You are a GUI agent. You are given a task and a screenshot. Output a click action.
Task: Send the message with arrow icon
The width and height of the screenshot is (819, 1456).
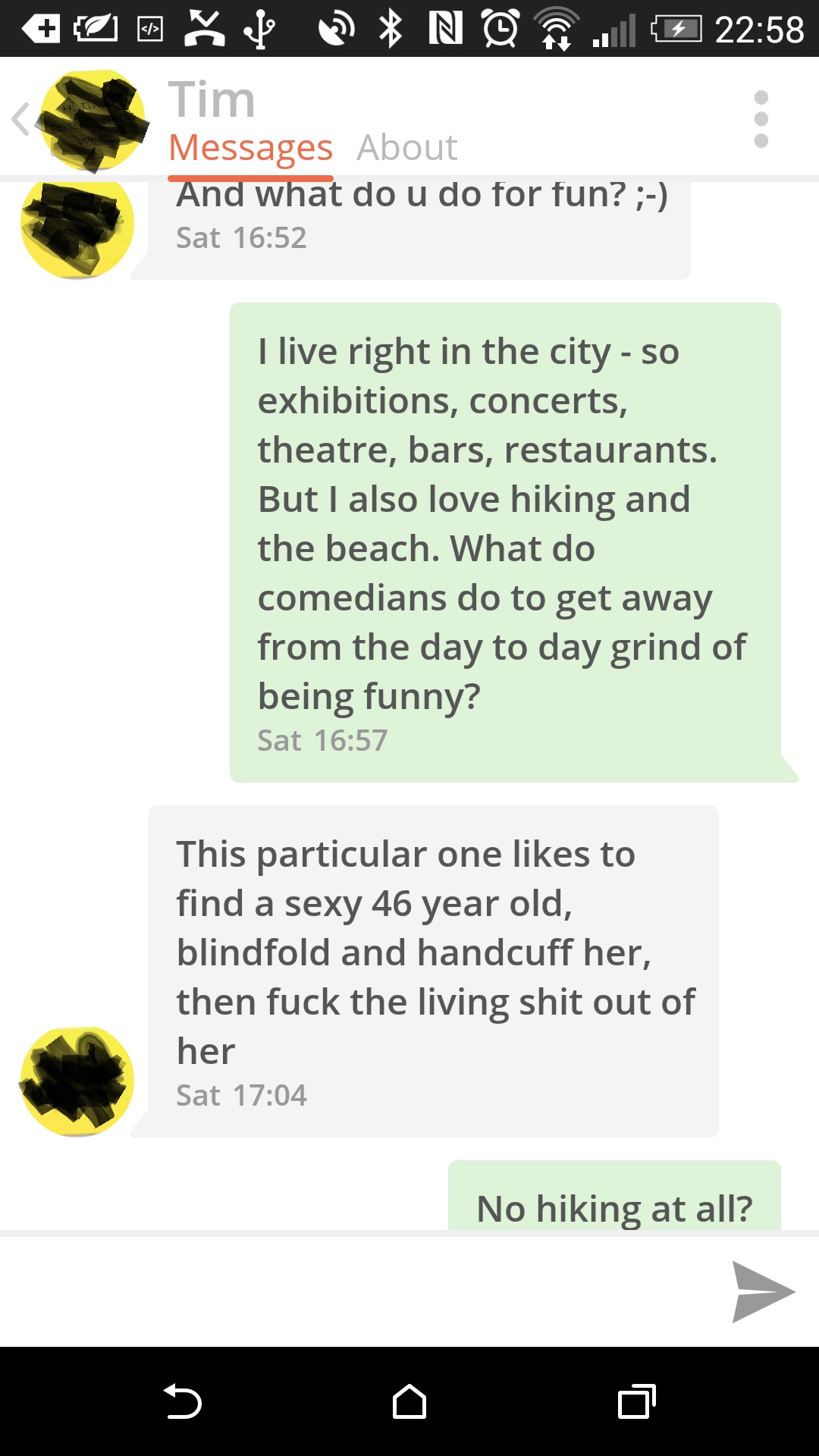click(761, 1291)
